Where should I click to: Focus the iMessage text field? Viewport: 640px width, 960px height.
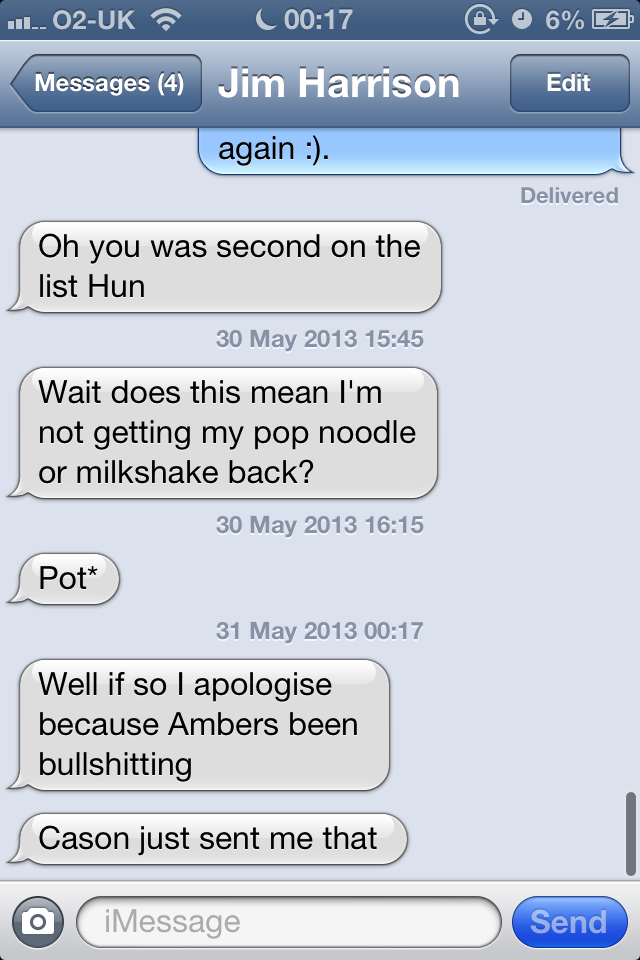coord(288,921)
